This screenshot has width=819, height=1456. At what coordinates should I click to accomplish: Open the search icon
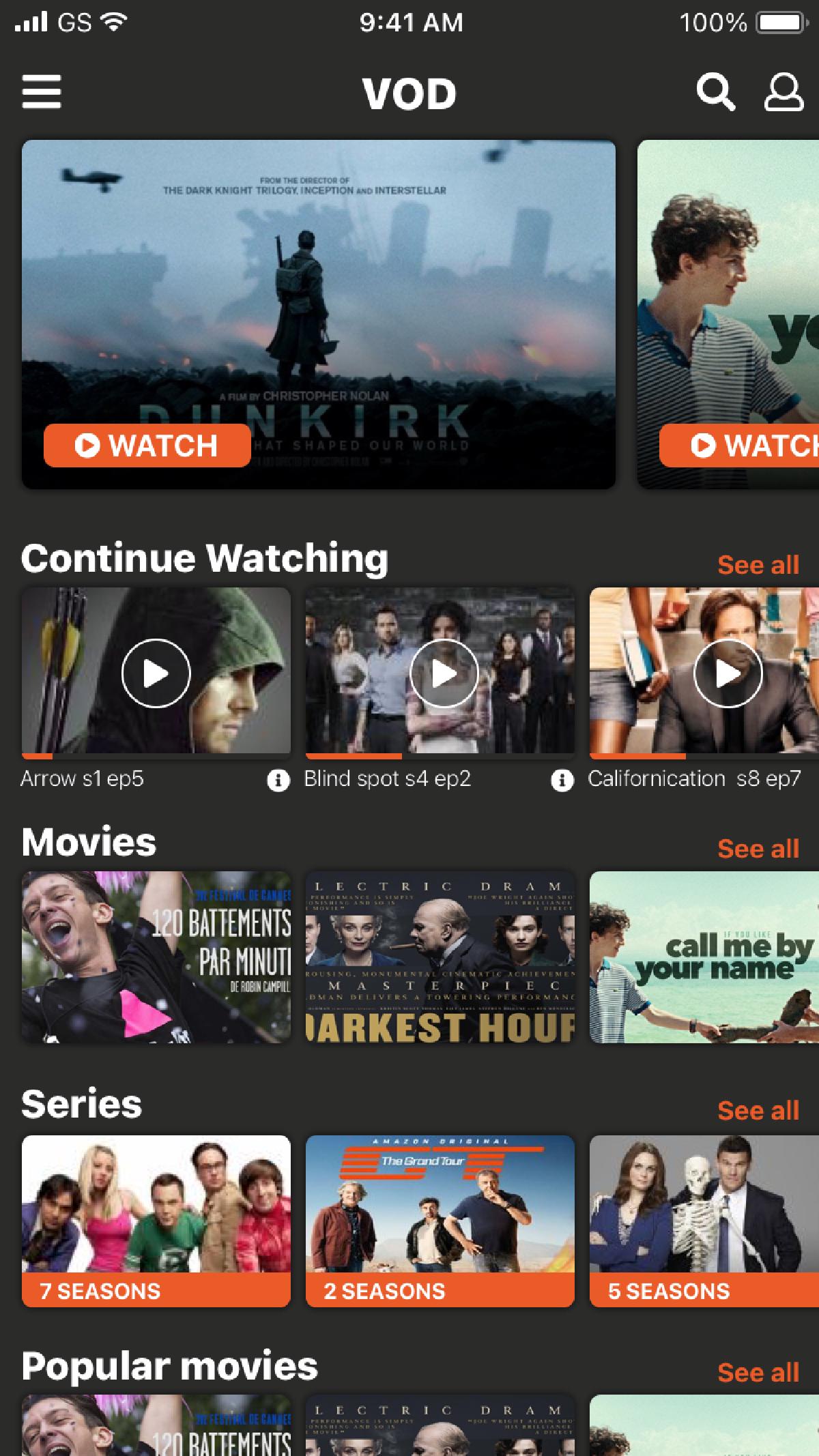[x=715, y=92]
